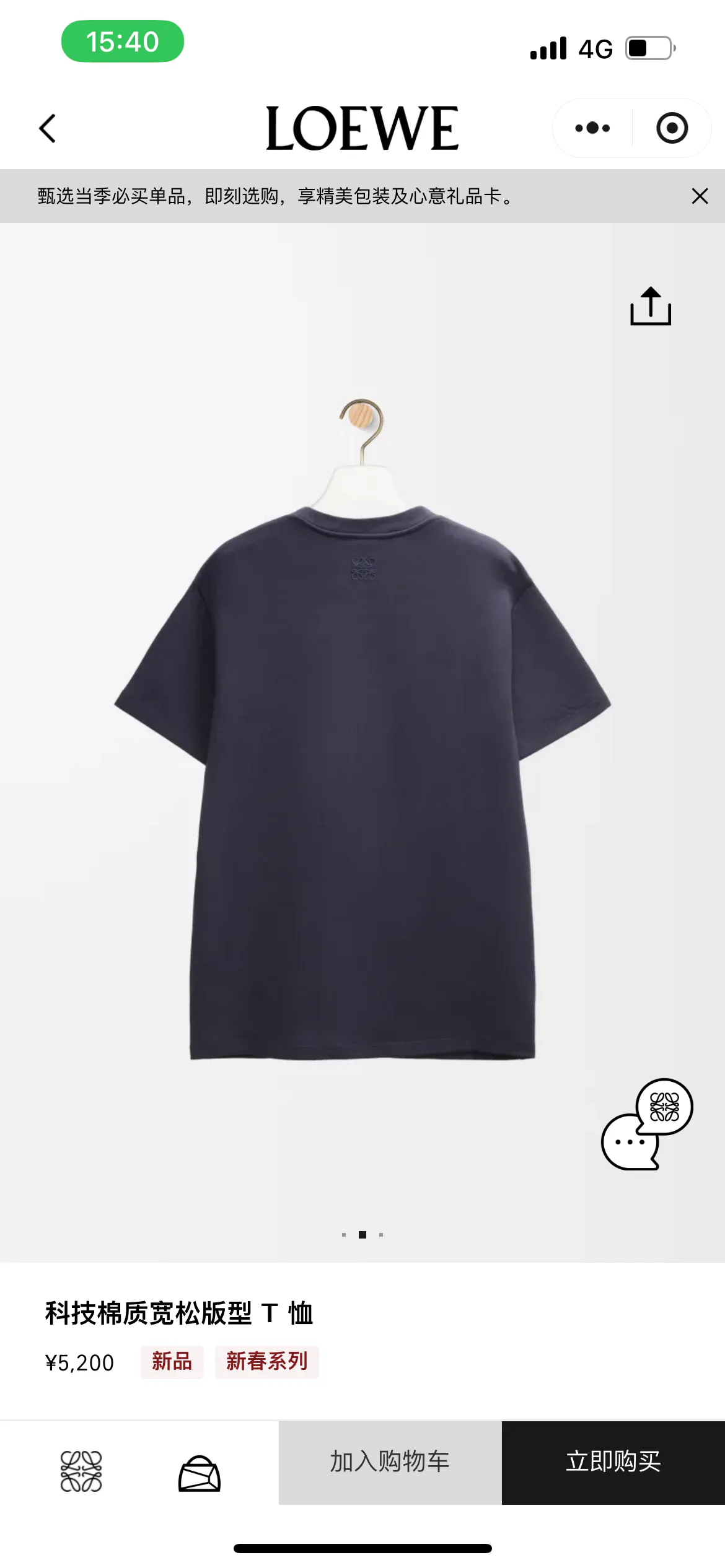Open the T-shirt product image

tap(362, 731)
